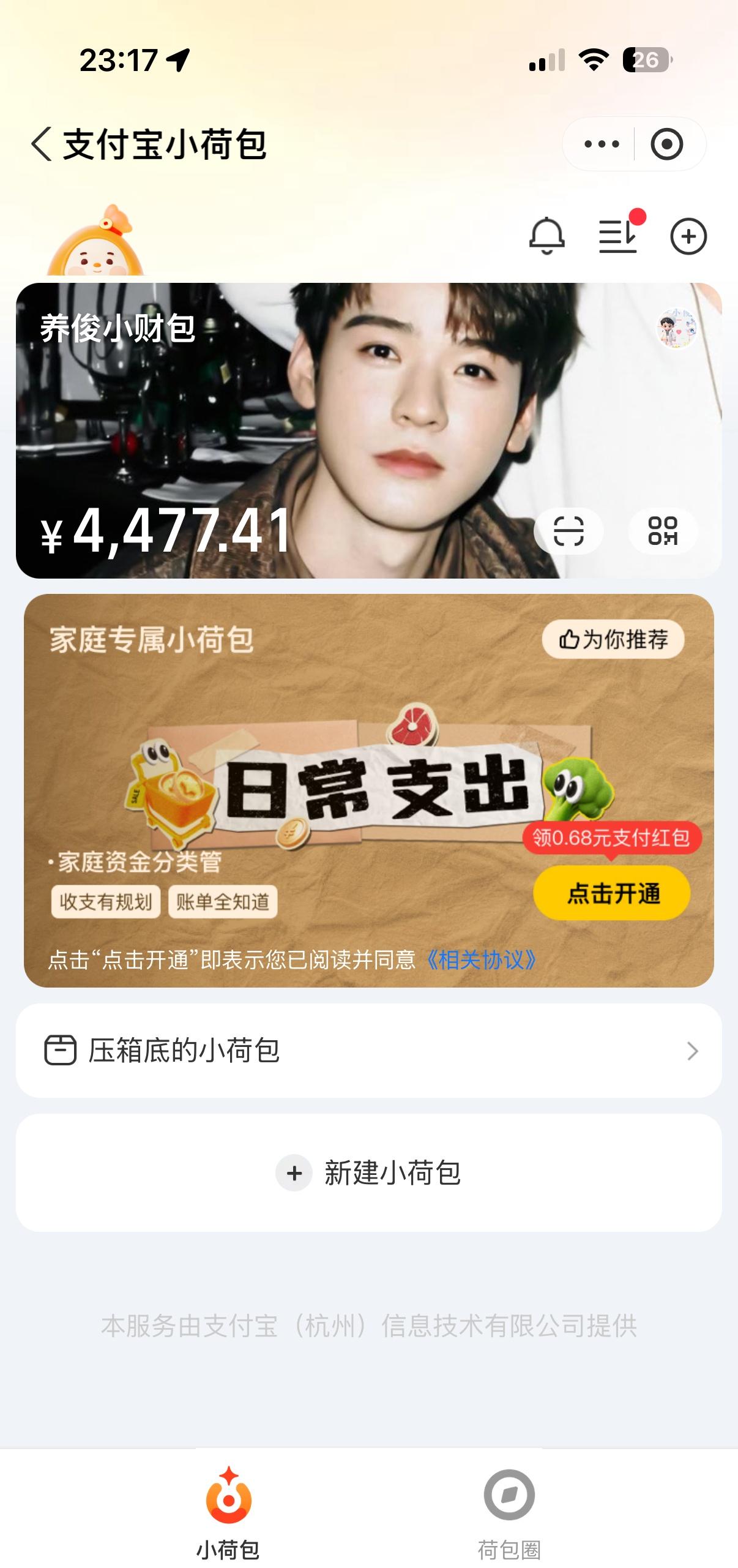Switch to the 荷包圈 tab
The height and width of the screenshot is (1568, 738).
(x=509, y=1514)
